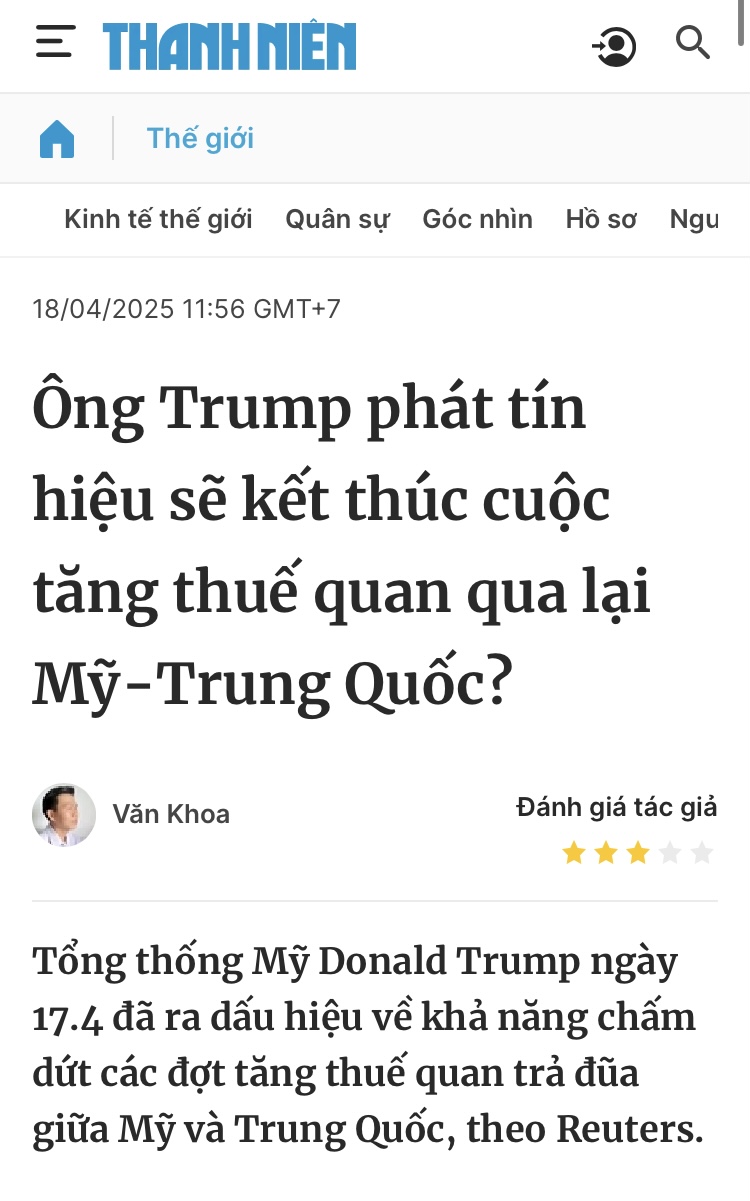Open the Hồ sơ tab
The height and width of the screenshot is (1201, 750).
(x=600, y=219)
